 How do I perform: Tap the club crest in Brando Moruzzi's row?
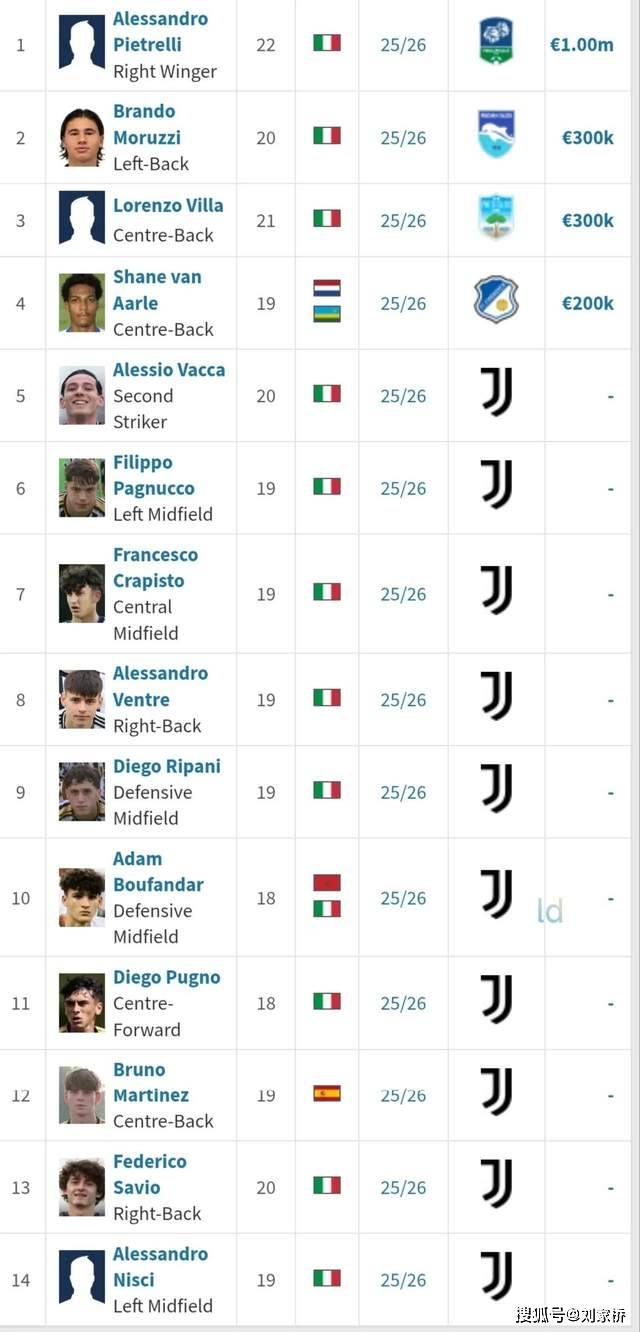point(496,135)
